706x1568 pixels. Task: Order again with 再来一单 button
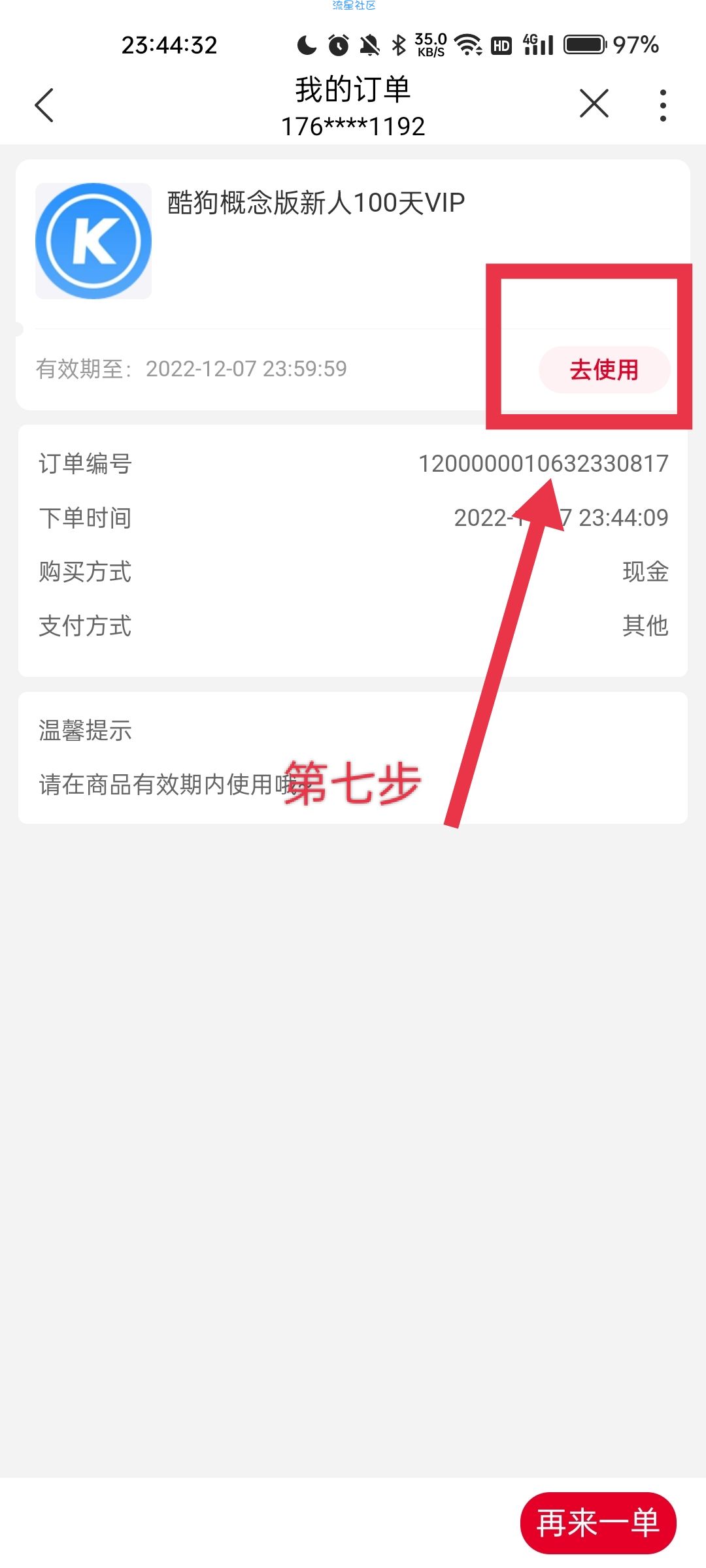point(597,1523)
